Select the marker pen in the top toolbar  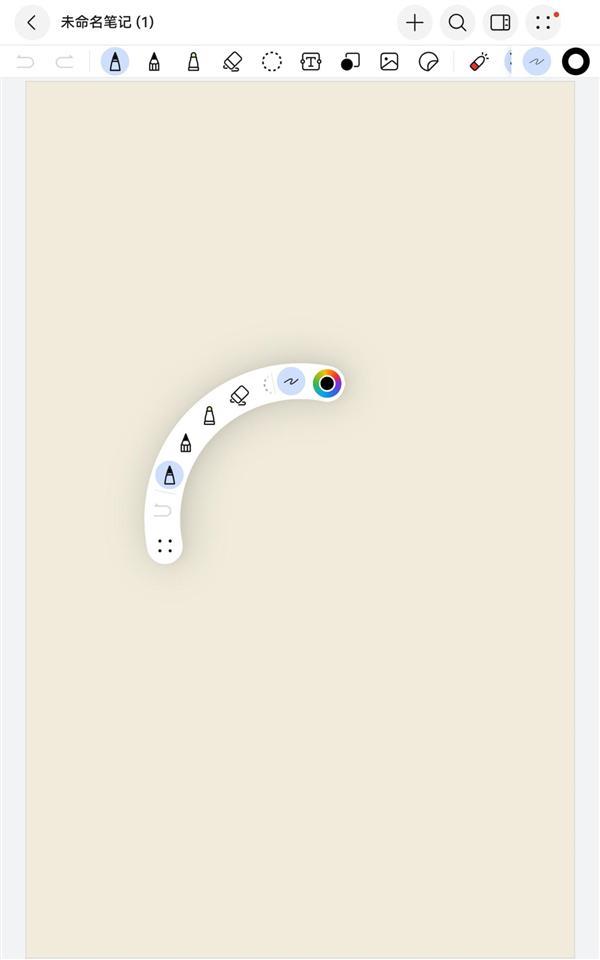point(154,62)
